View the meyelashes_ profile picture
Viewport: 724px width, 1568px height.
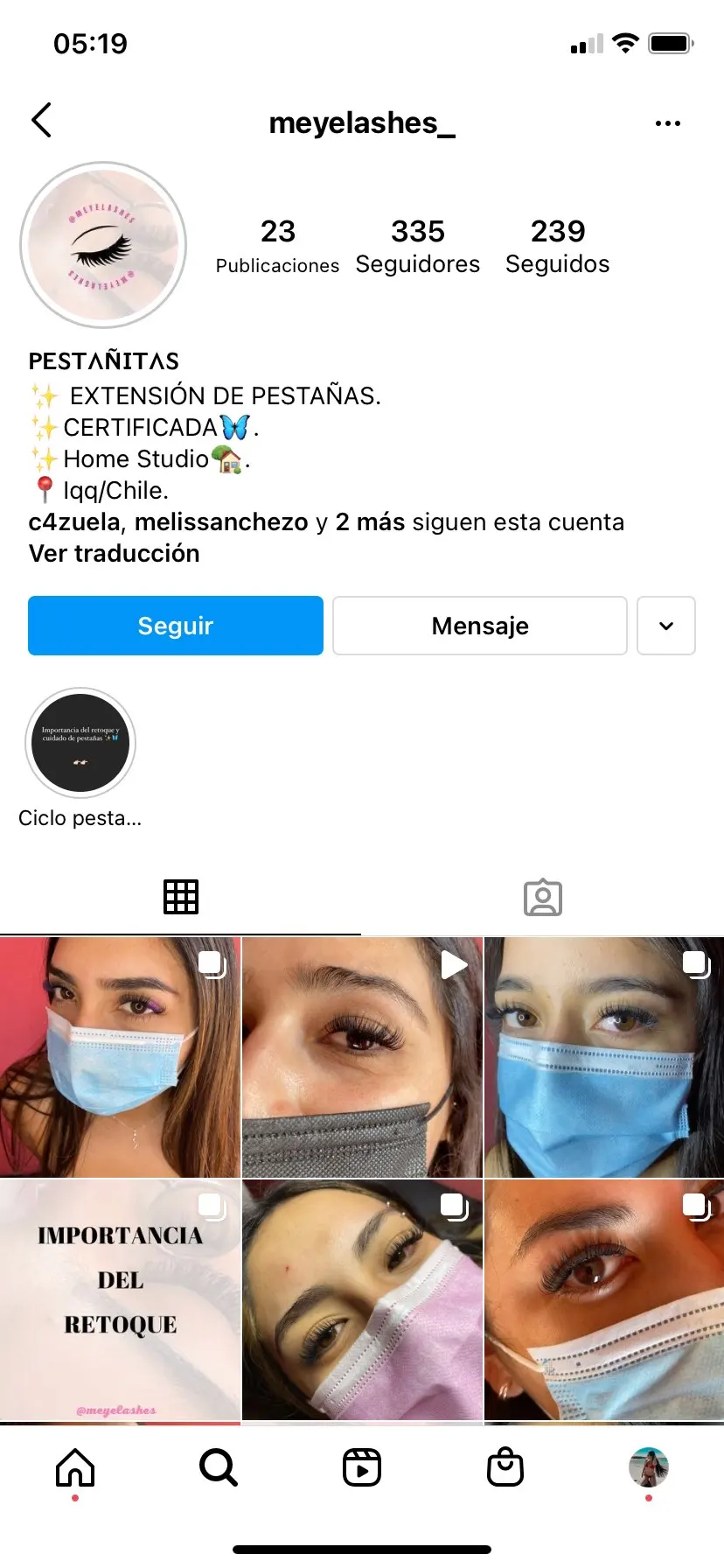pos(103,245)
